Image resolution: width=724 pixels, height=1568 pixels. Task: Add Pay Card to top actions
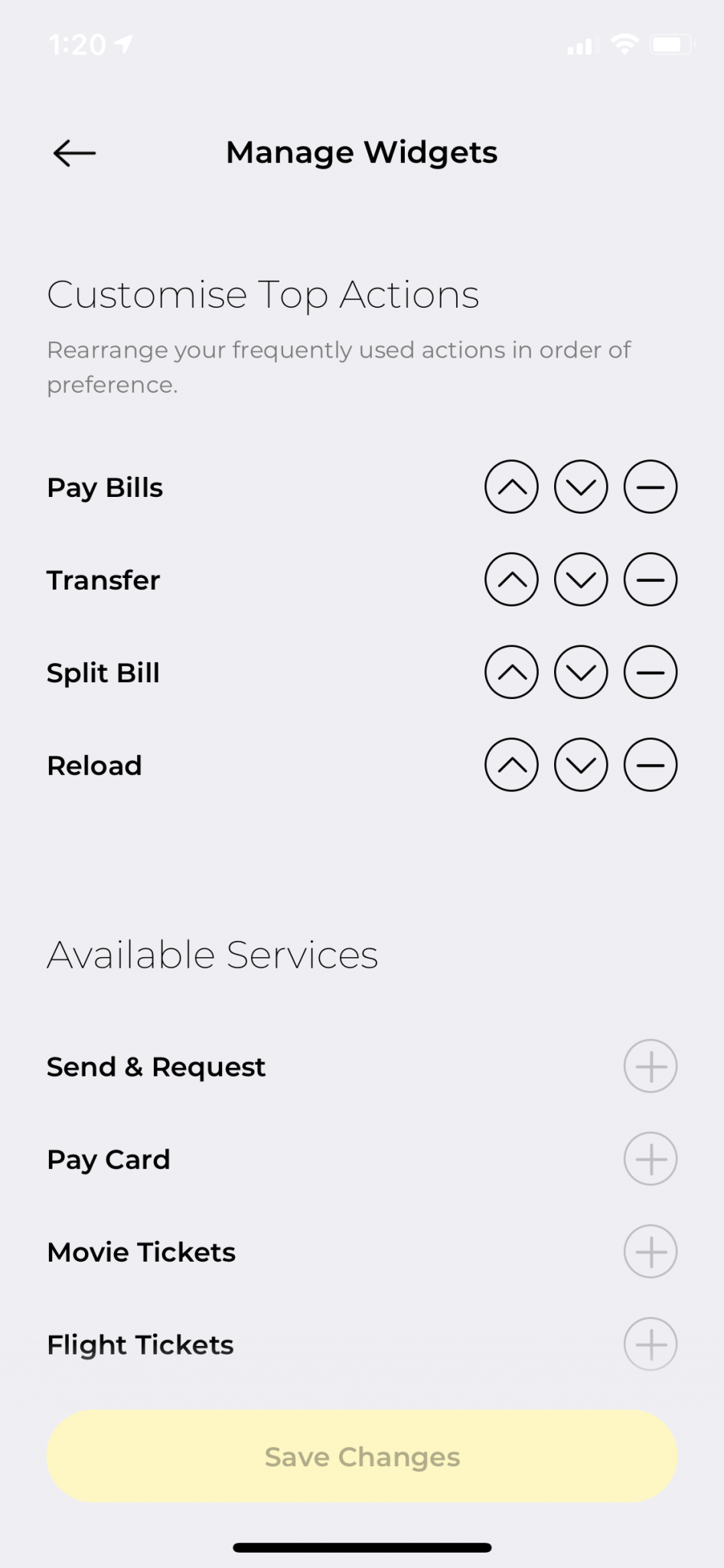pos(650,1158)
